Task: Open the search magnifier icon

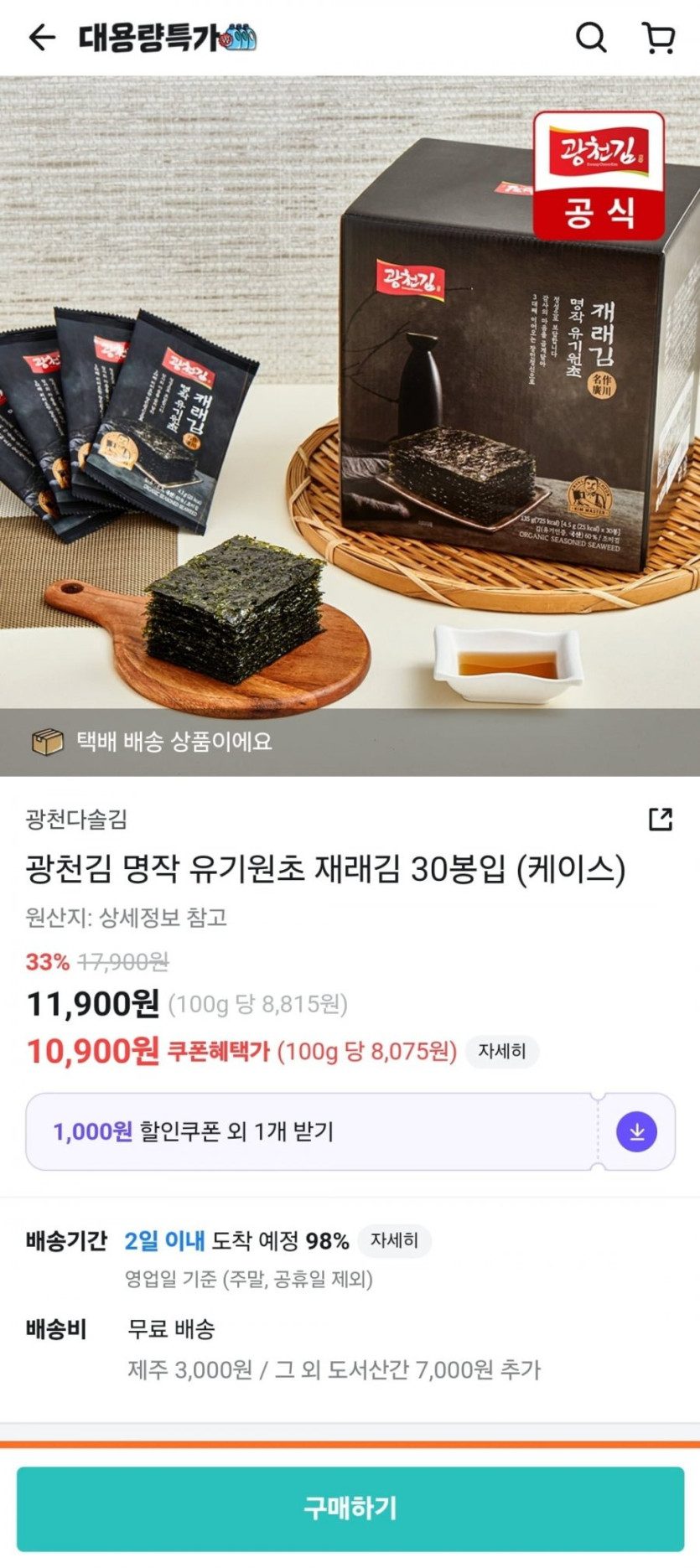Action: click(591, 38)
